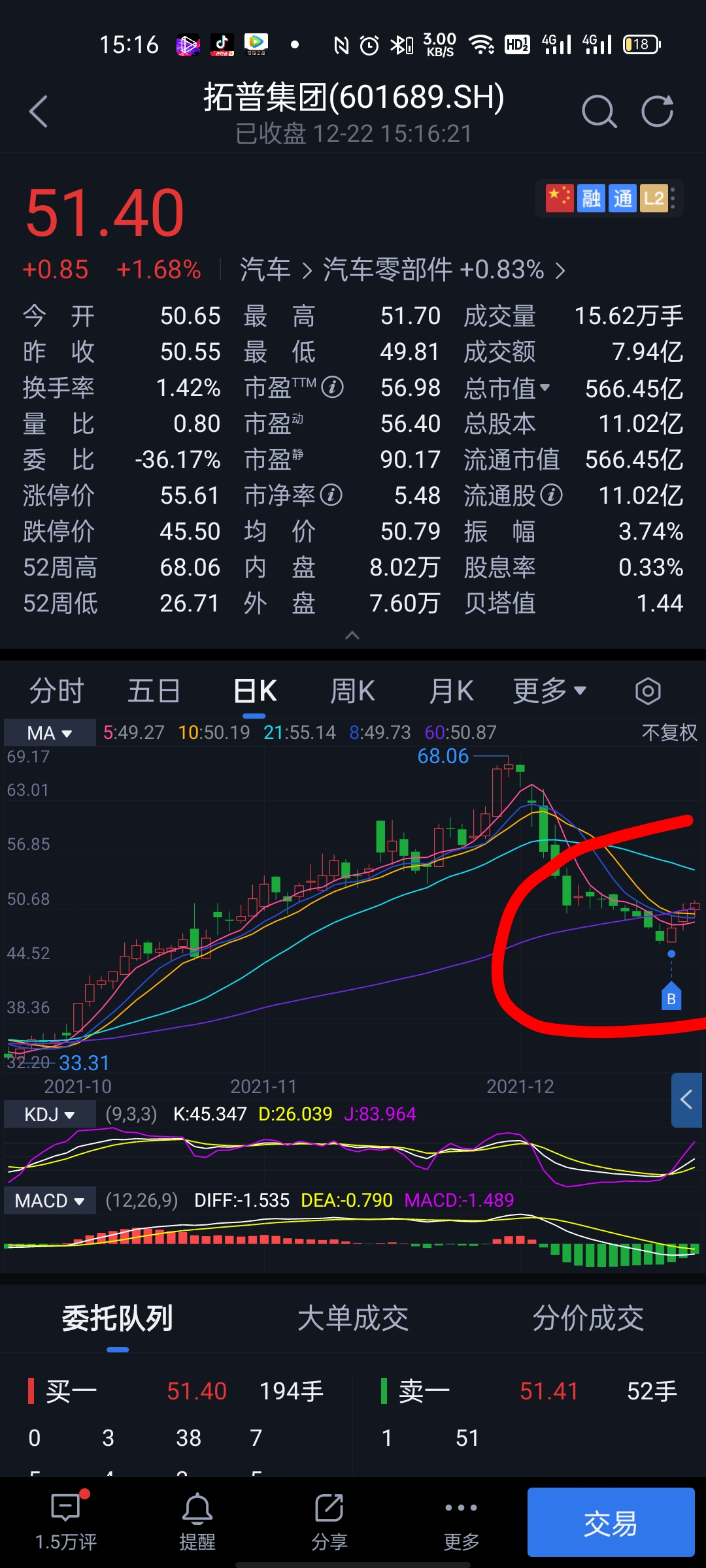Go back using the top-left arrow
The height and width of the screenshot is (1568, 706).
click(39, 111)
